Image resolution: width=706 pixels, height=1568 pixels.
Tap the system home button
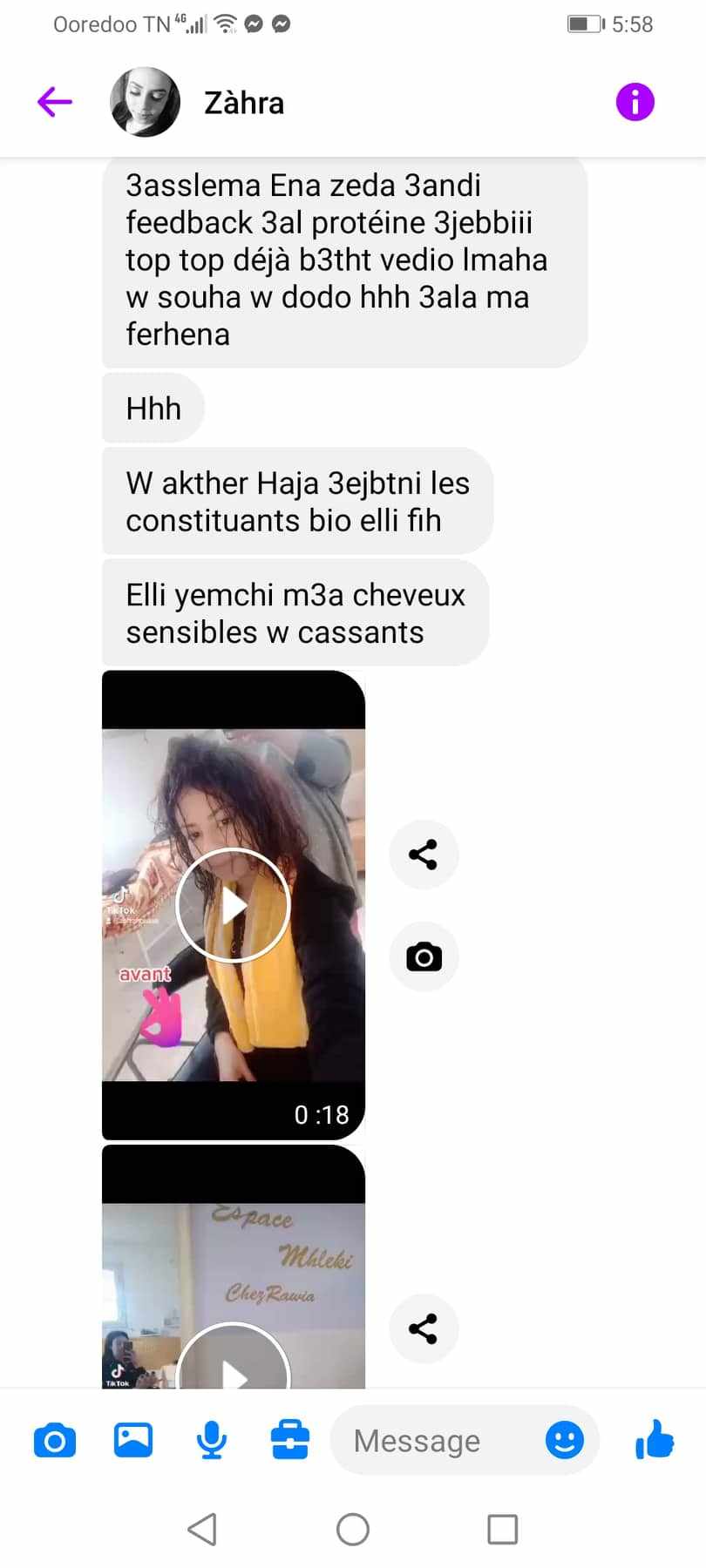coord(353,1529)
